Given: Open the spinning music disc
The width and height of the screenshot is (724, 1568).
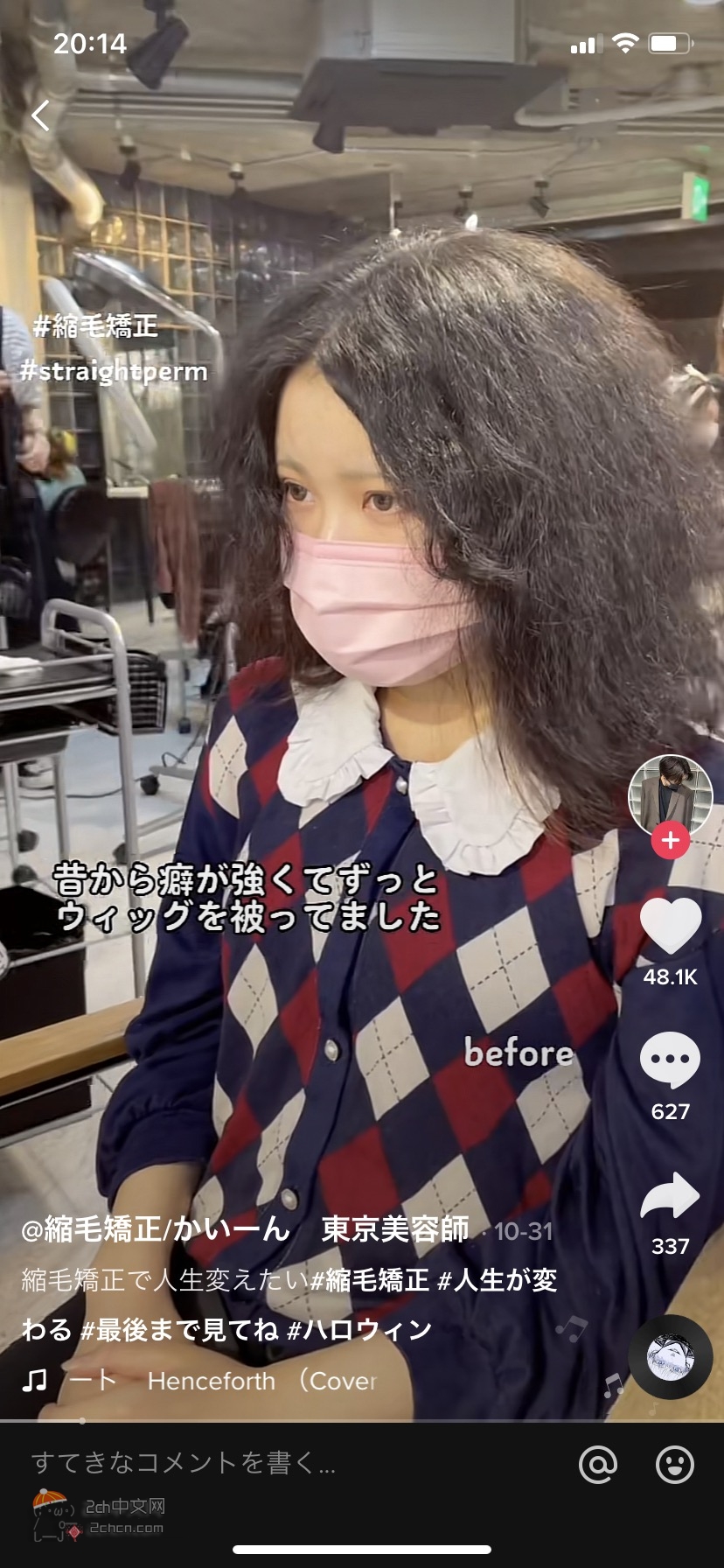Looking at the screenshot, I should click(x=671, y=1357).
